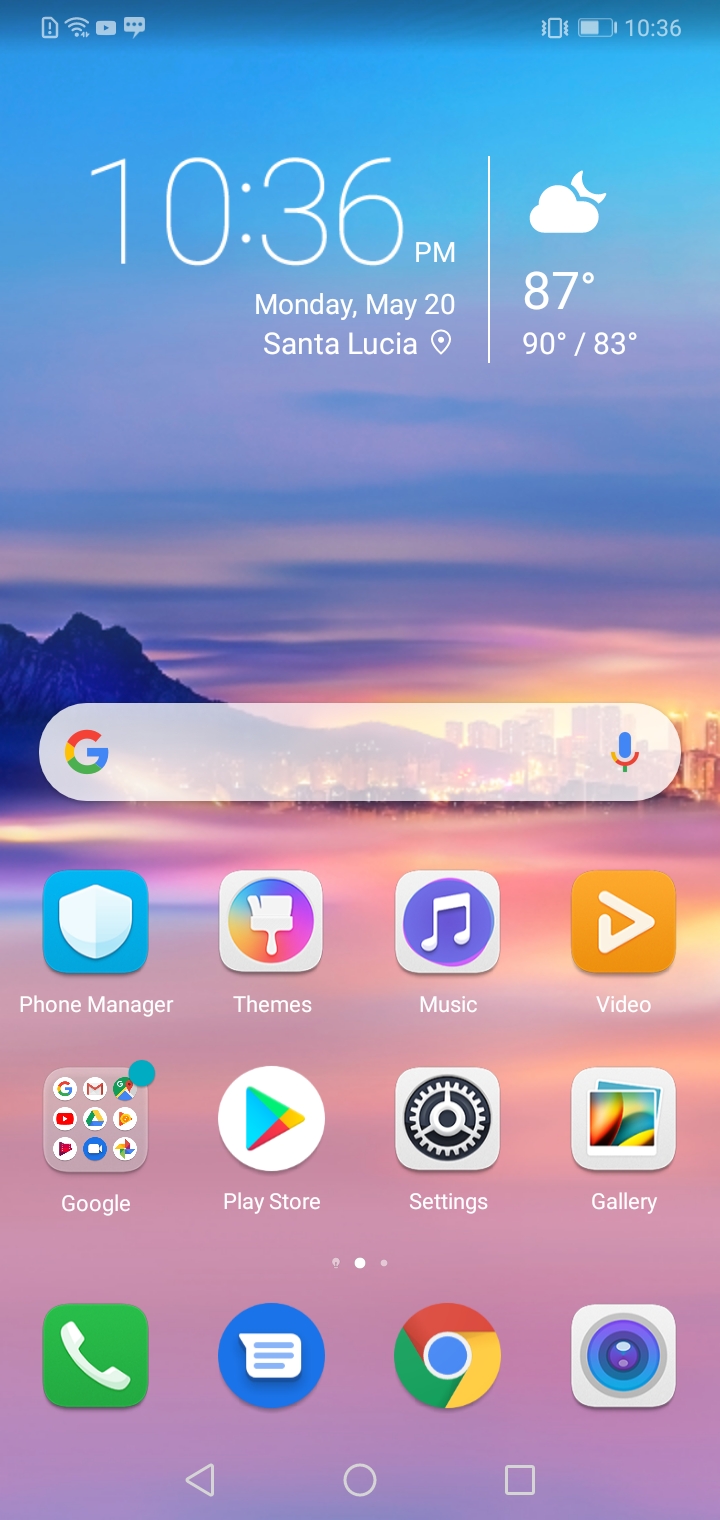Tap the system back button
Image resolution: width=720 pixels, height=1520 pixels.
[x=200, y=1480]
